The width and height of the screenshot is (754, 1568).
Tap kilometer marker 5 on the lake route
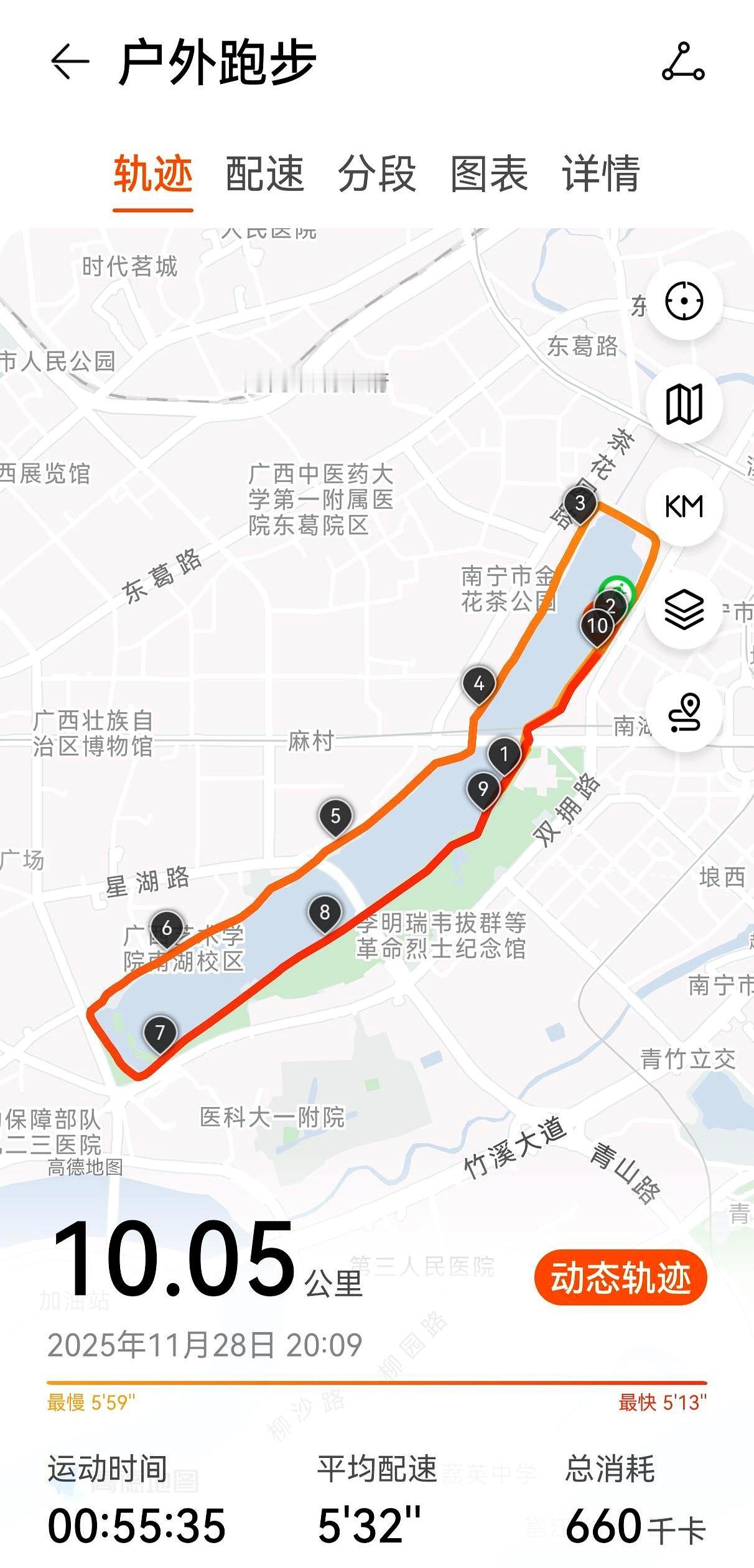(x=335, y=815)
